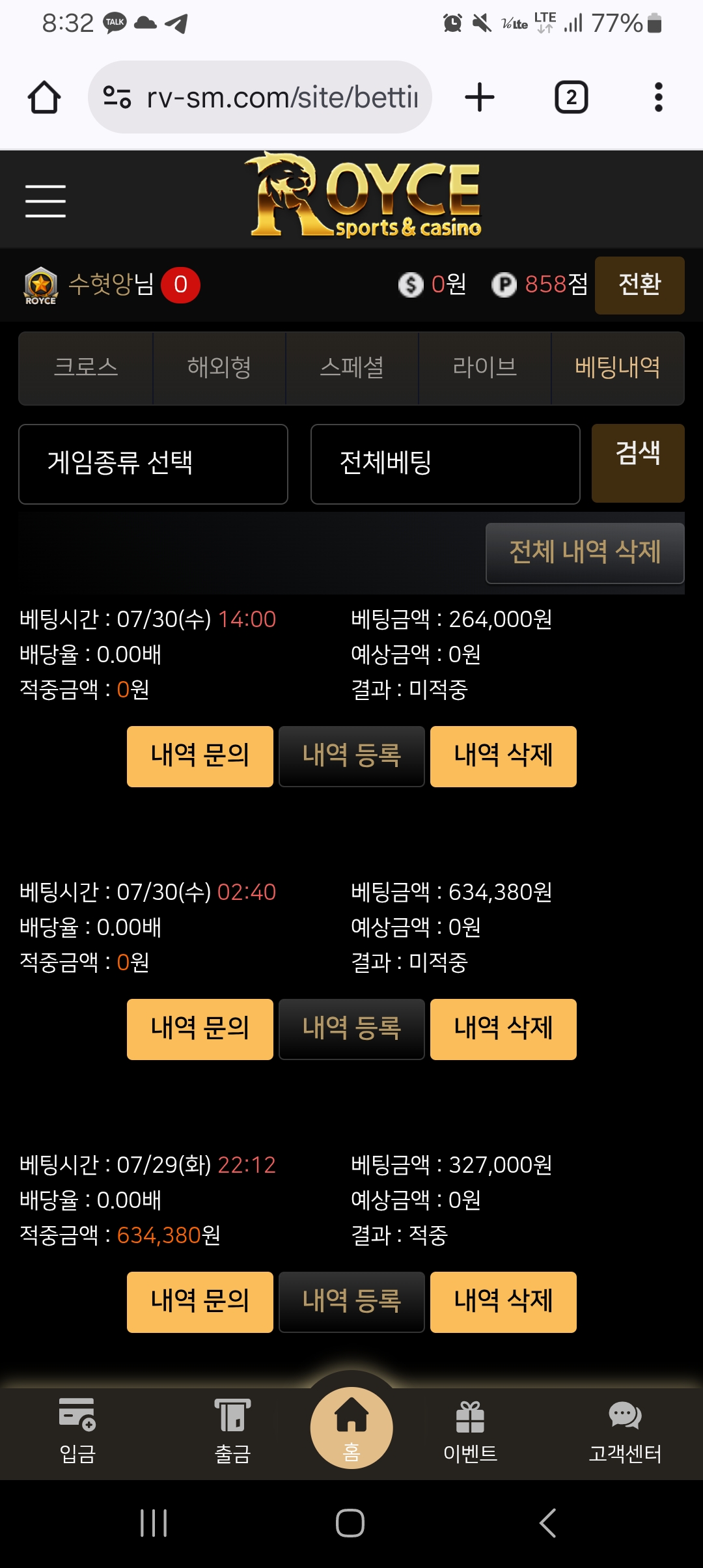Switch to the 해외형 tab

(219, 368)
